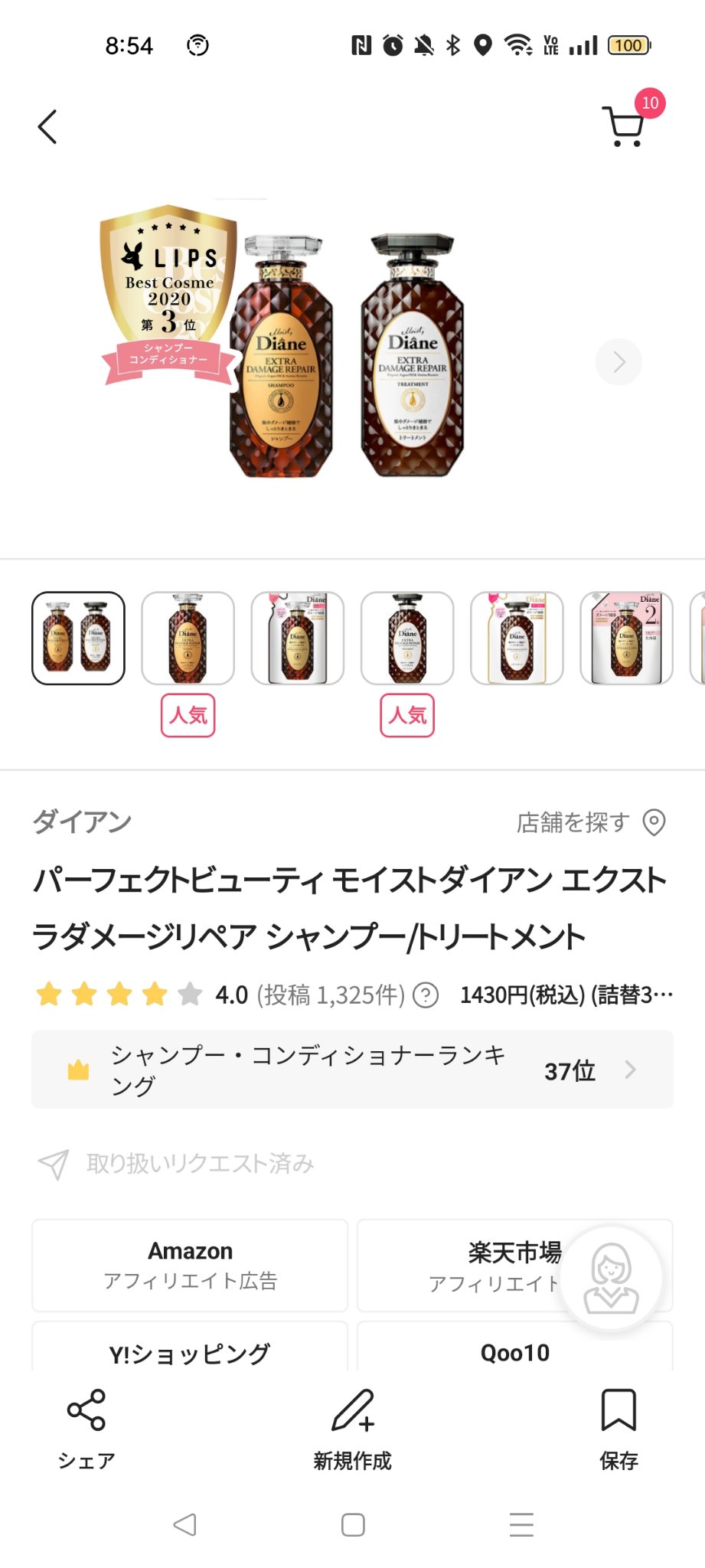Select the fourth variant thumbnail, the white-label treatment bottle

tap(407, 638)
